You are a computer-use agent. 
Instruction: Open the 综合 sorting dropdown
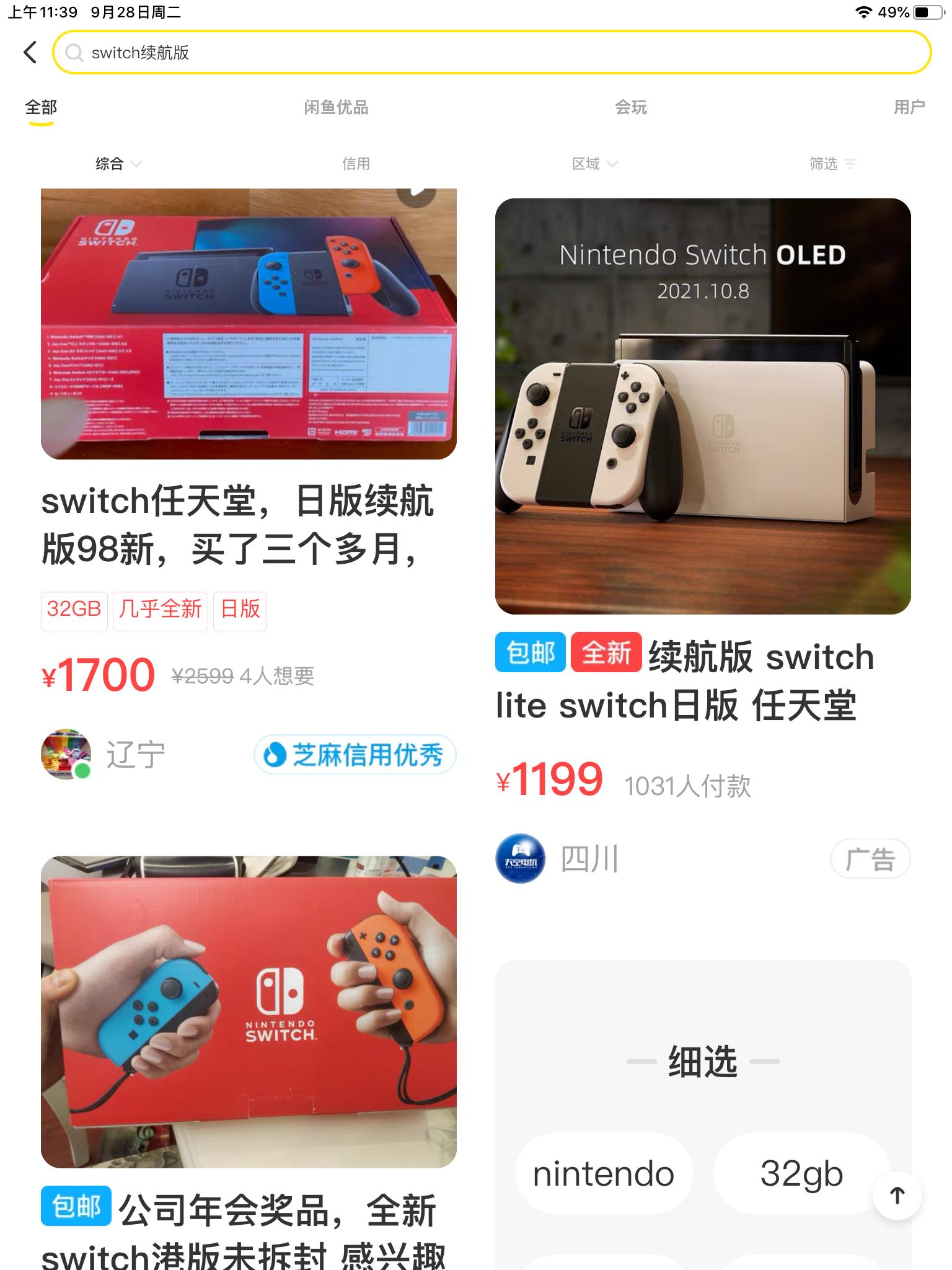coord(118,164)
